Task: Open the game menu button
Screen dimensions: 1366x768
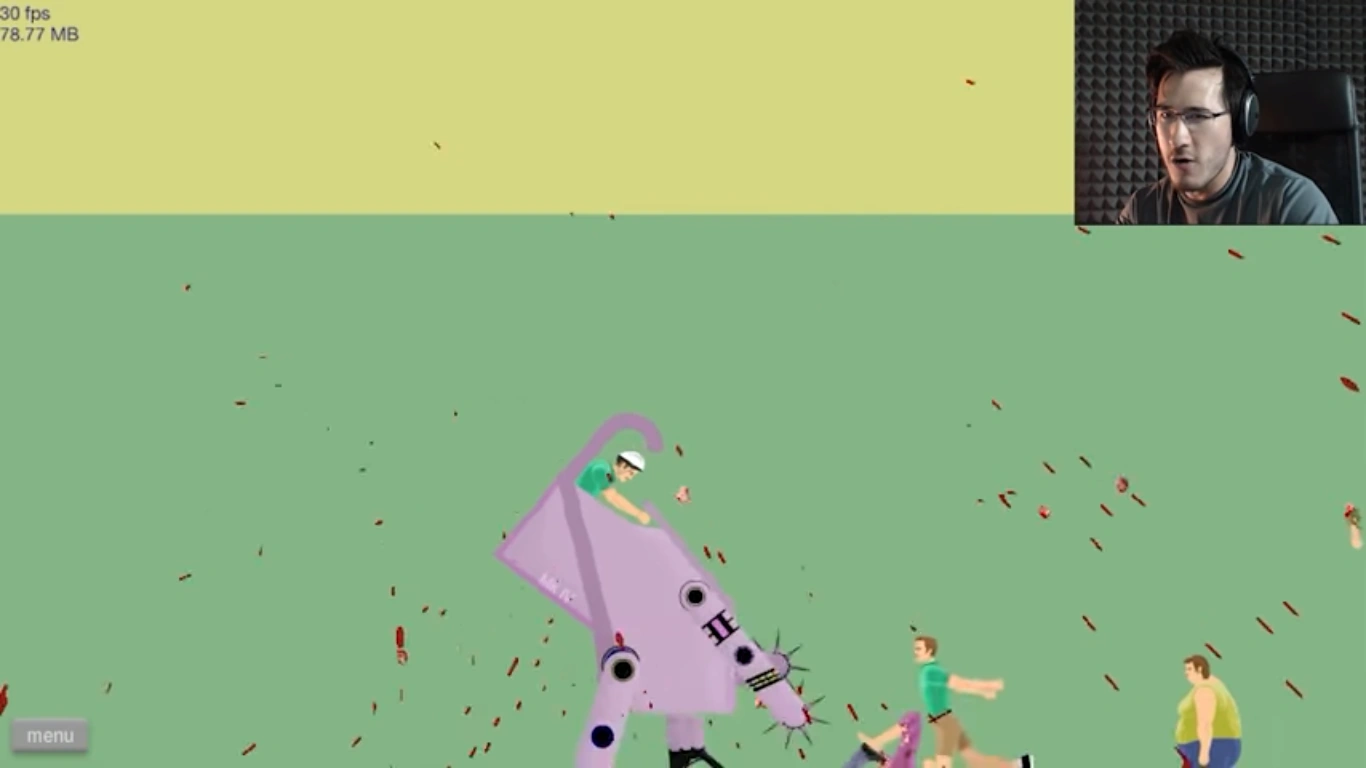Action: click(50, 736)
